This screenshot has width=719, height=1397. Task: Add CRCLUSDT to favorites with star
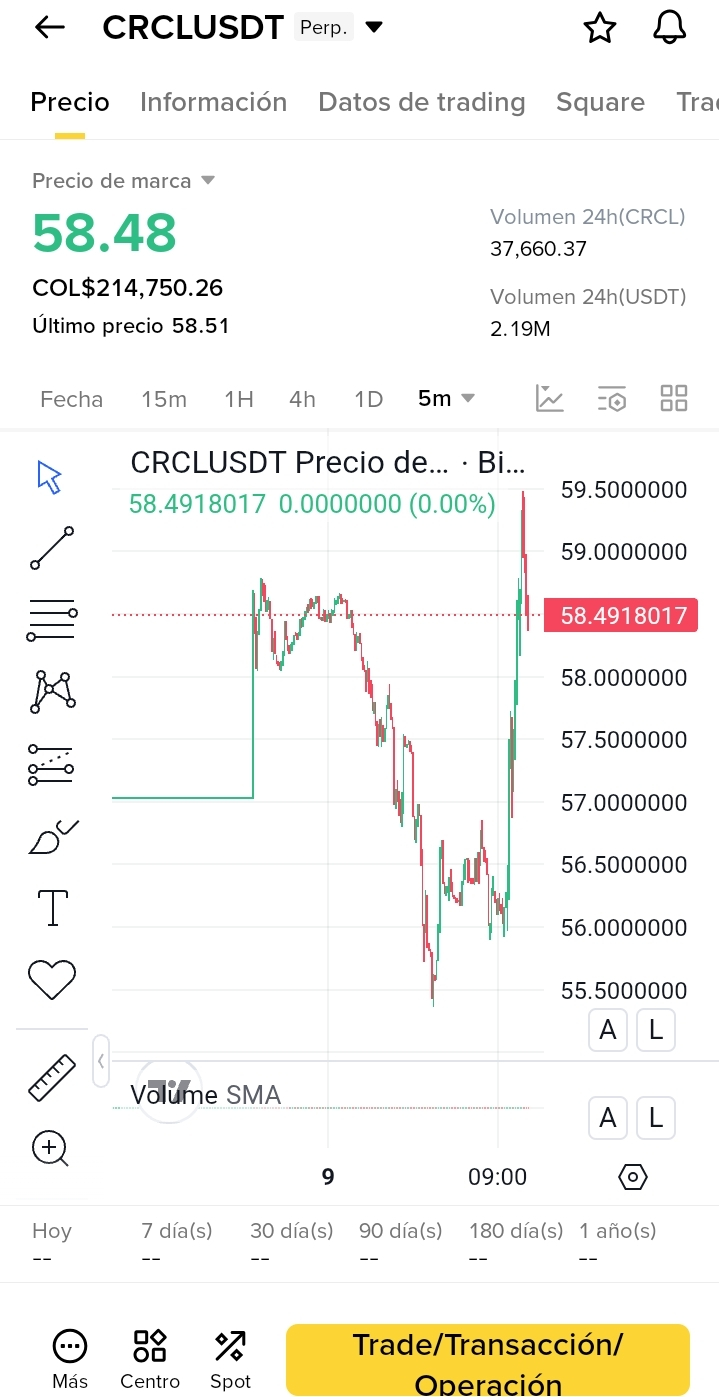600,28
